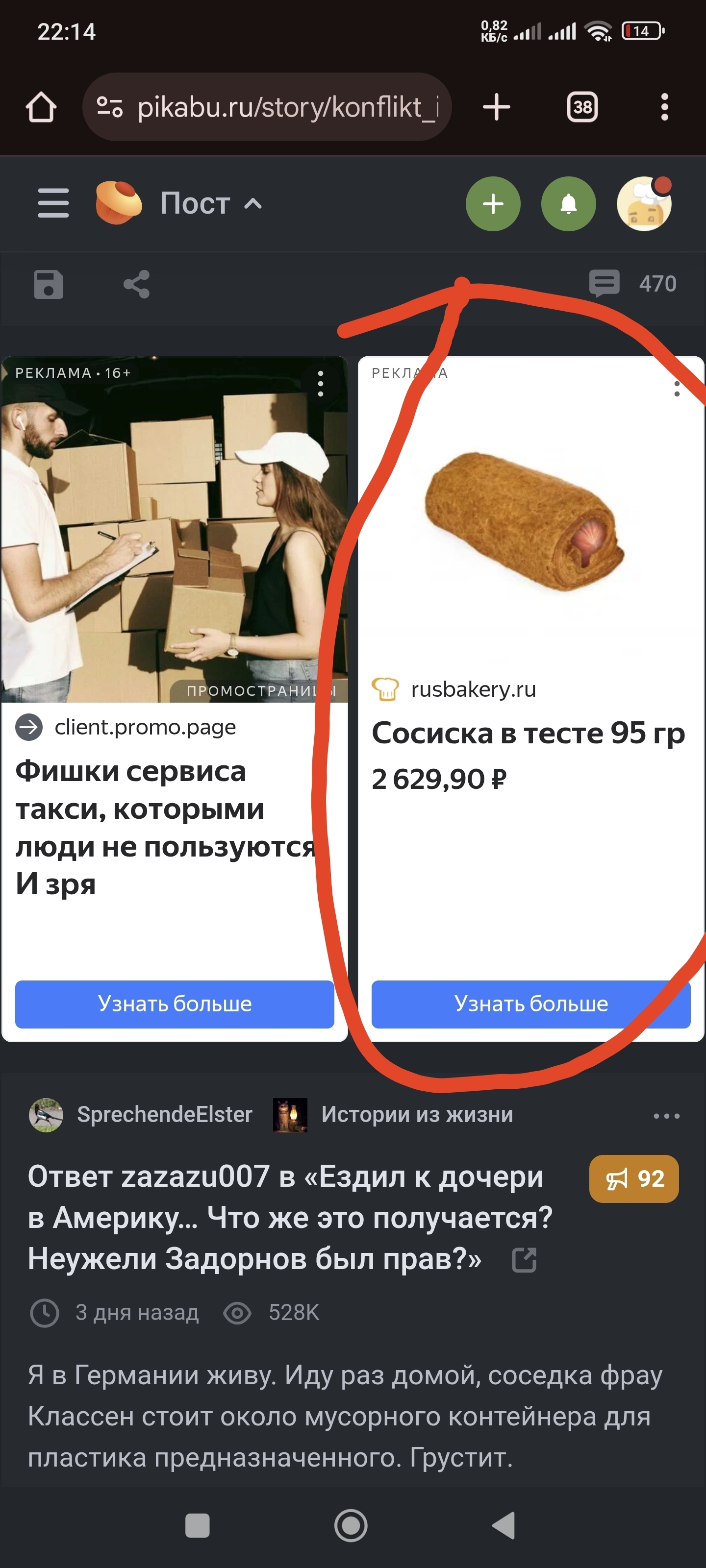706x1568 pixels.
Task: Save the post with the floppy icon
Action: coord(49,284)
